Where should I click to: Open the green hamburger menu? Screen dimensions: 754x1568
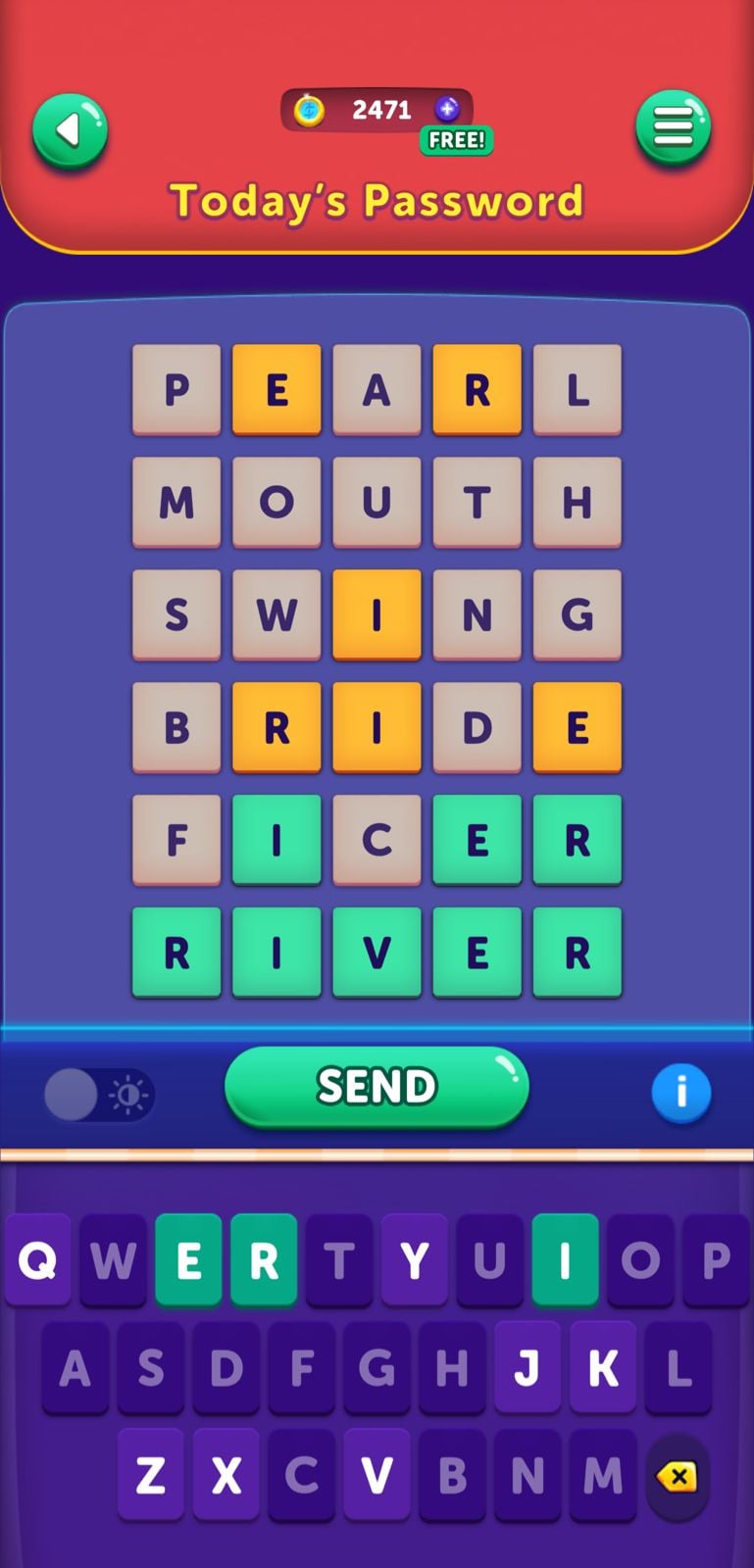[x=673, y=127]
